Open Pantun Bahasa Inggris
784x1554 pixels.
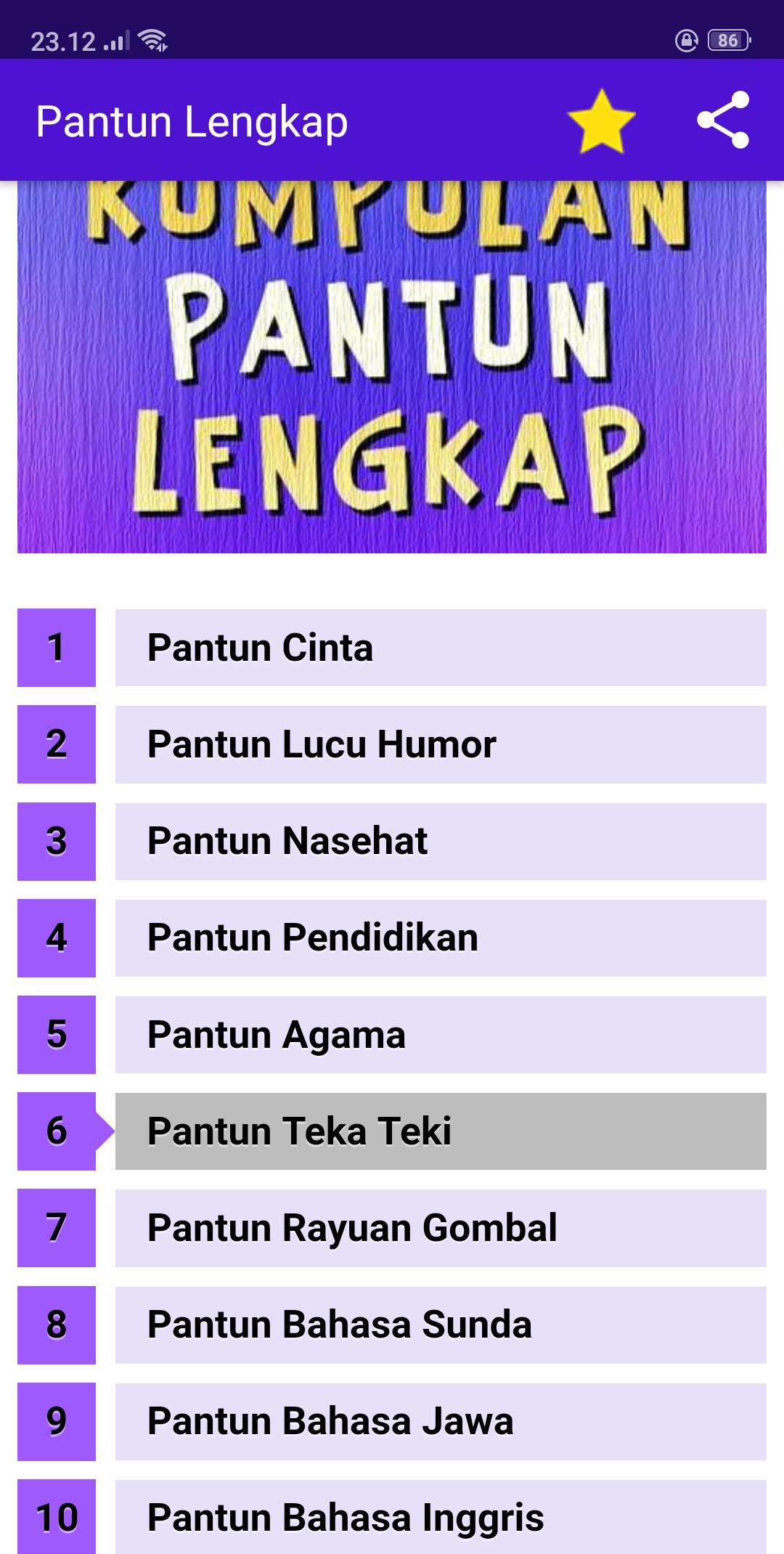(x=441, y=1516)
